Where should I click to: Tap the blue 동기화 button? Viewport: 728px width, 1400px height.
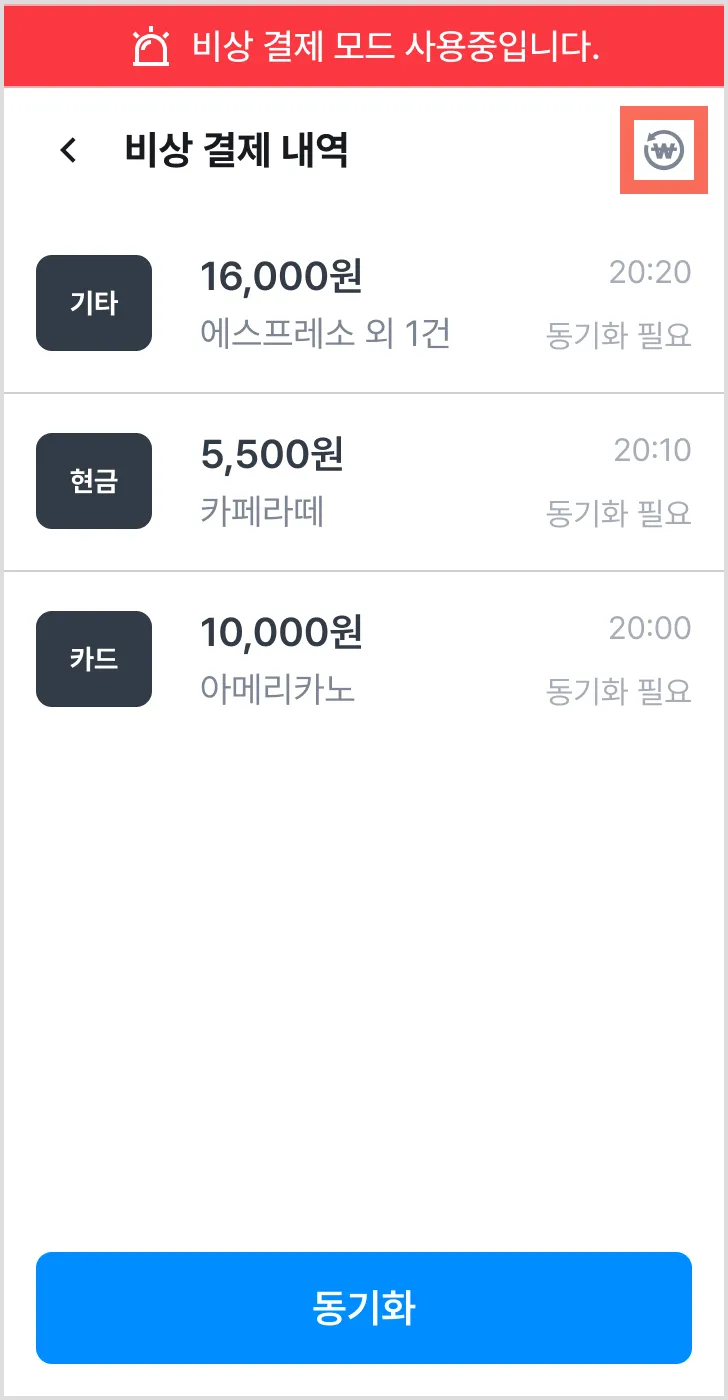(364, 1308)
